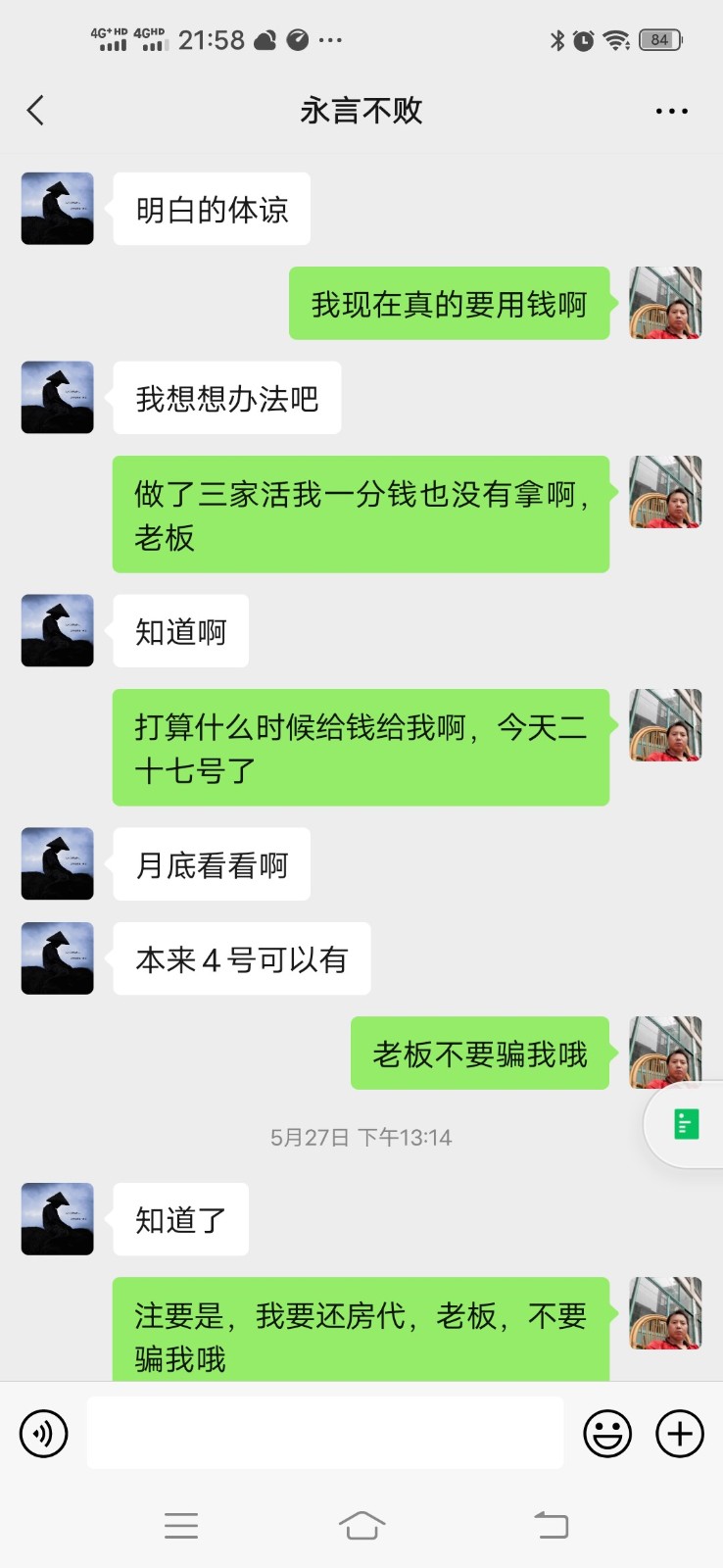Screen dimensions: 723x1568
Task: Tap the system home button
Action: [361, 1525]
